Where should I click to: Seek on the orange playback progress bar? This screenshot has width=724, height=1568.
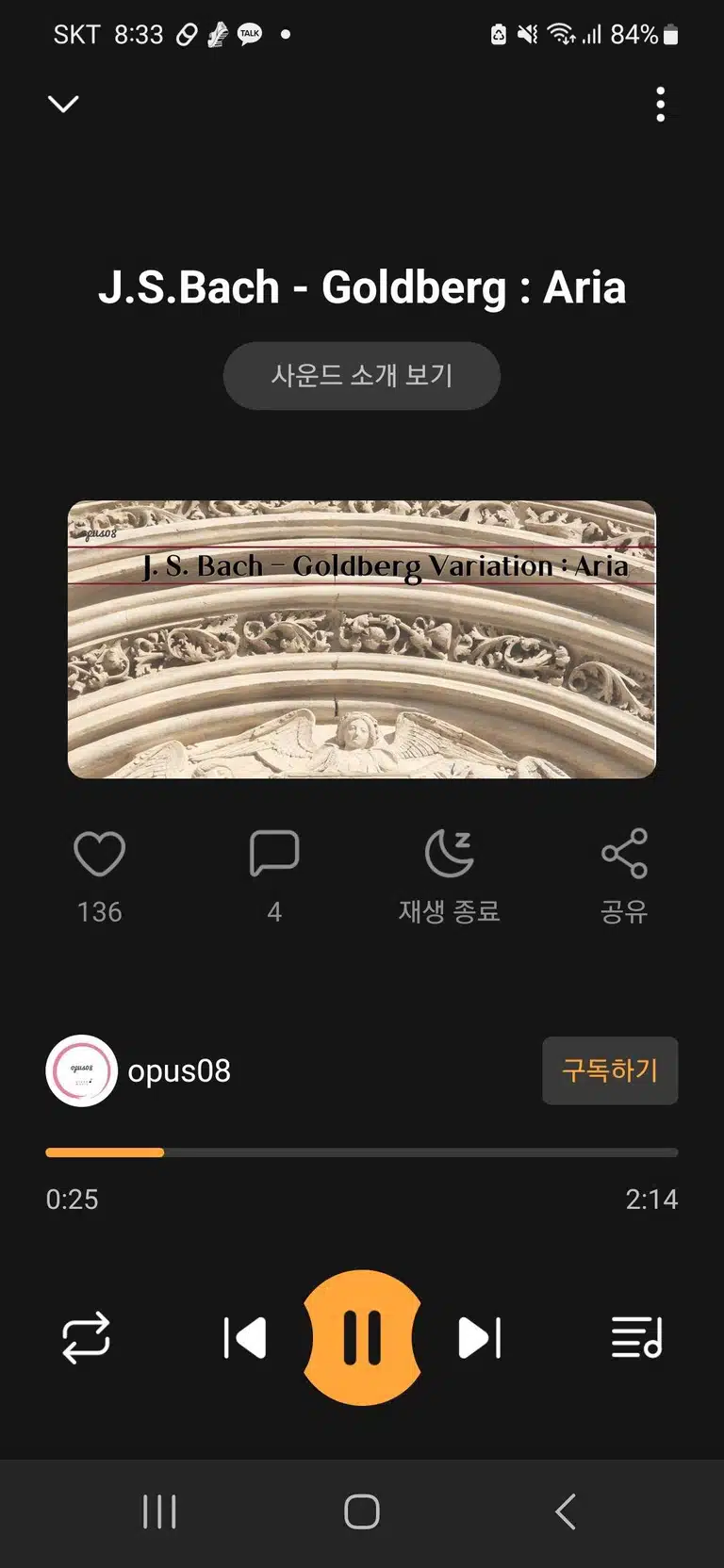(x=362, y=1152)
